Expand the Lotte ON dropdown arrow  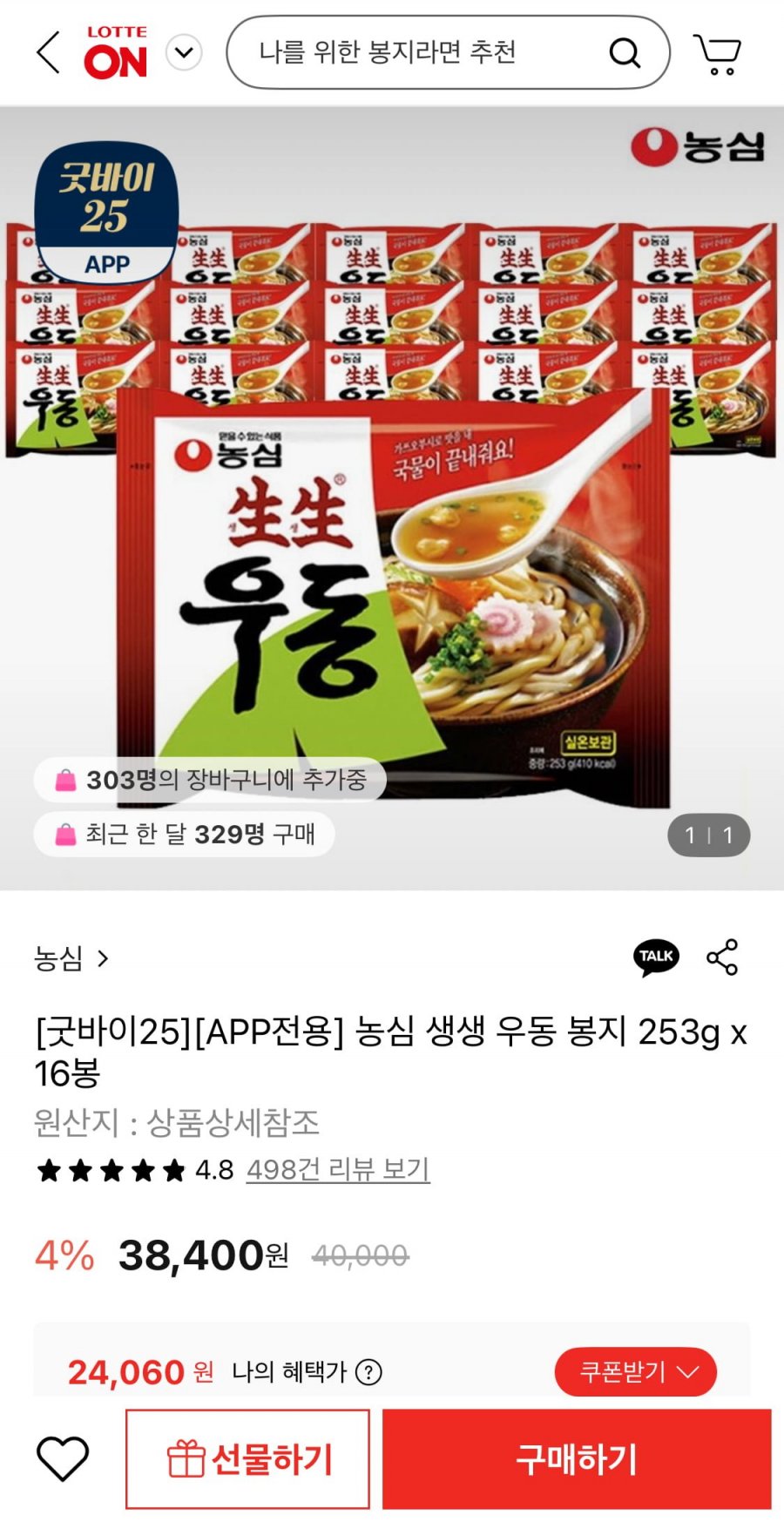click(184, 53)
